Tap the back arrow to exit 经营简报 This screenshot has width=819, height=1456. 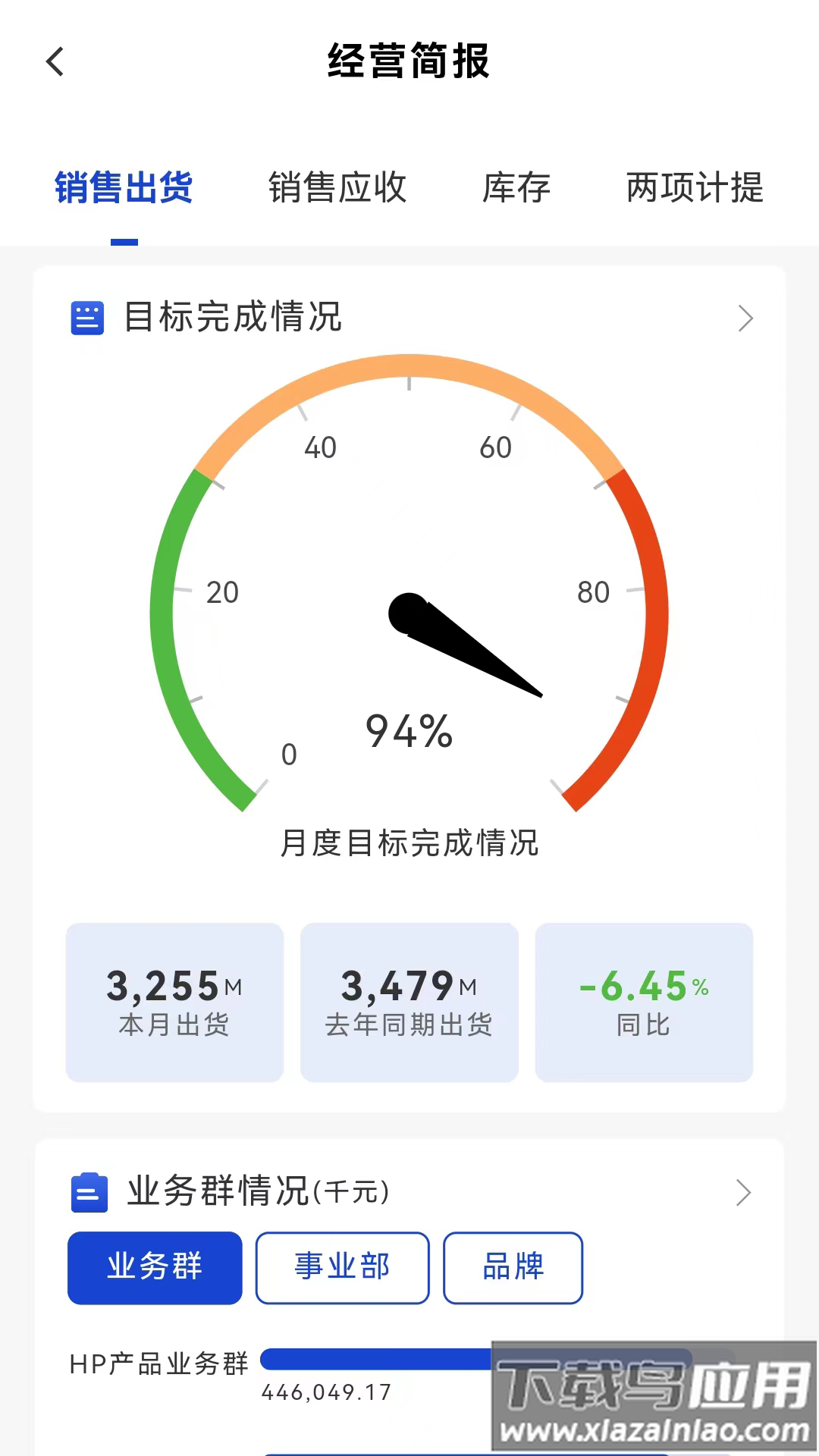[55, 62]
